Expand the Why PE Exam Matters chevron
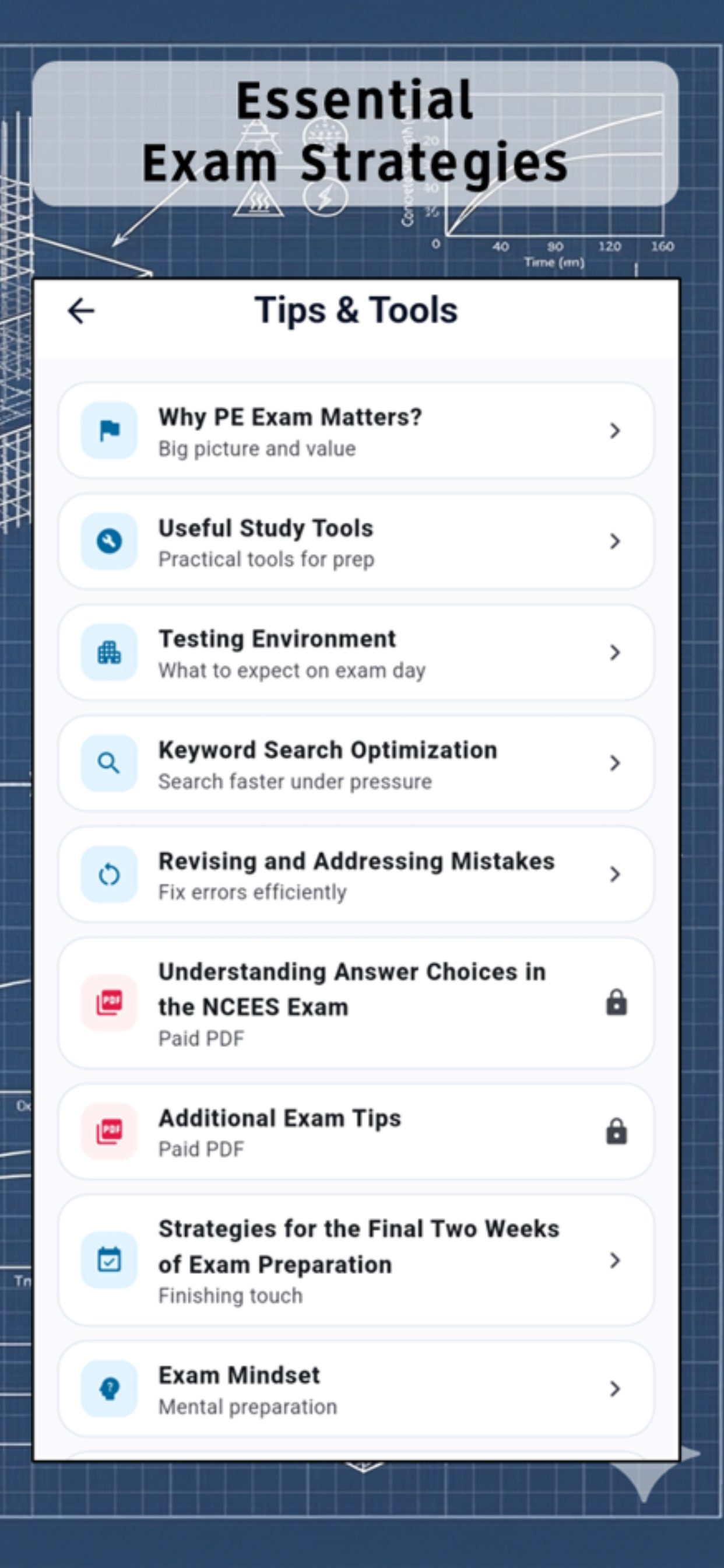Screen dimensions: 724x1568 (616, 431)
